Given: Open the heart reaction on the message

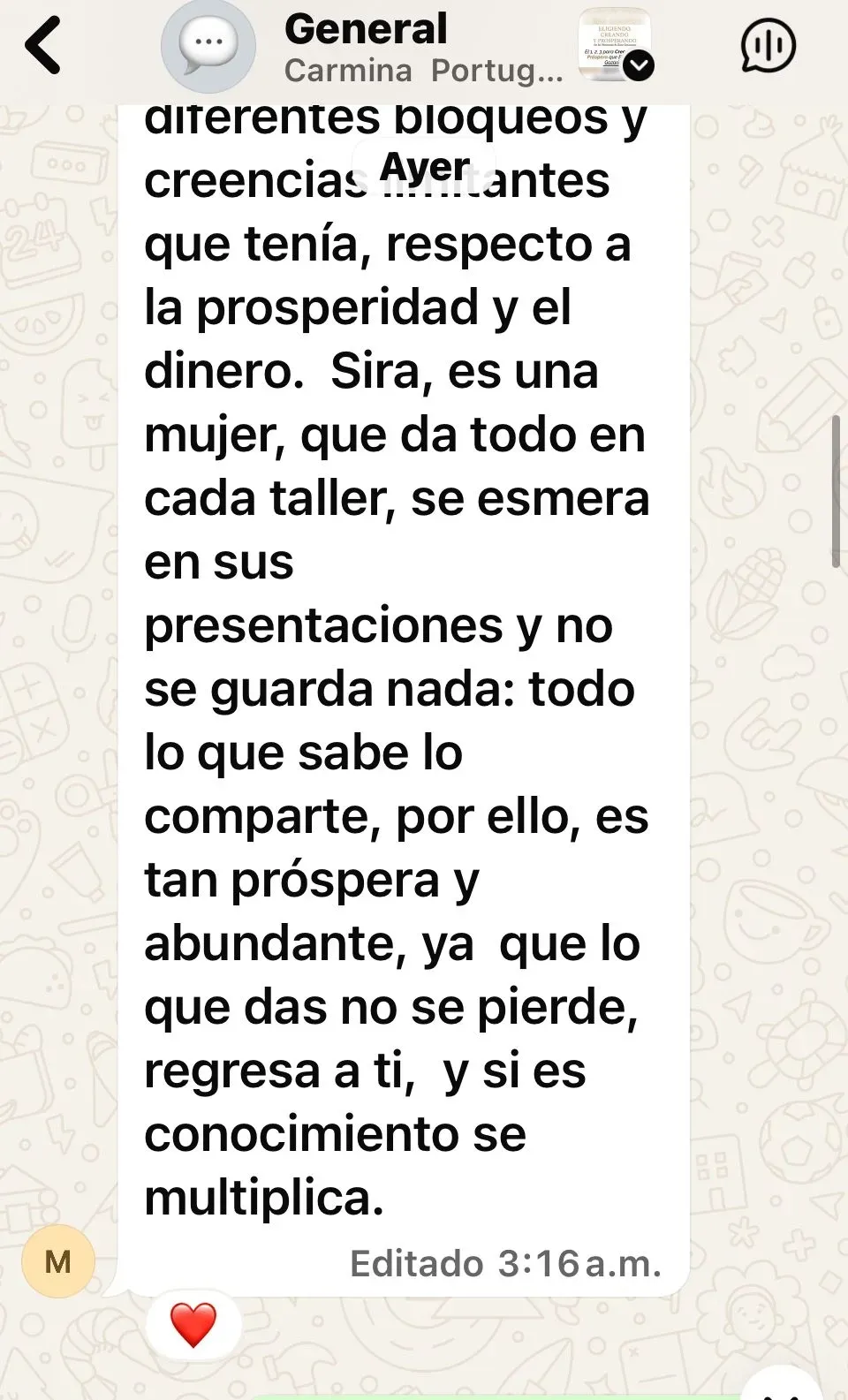Looking at the screenshot, I should [193, 1325].
